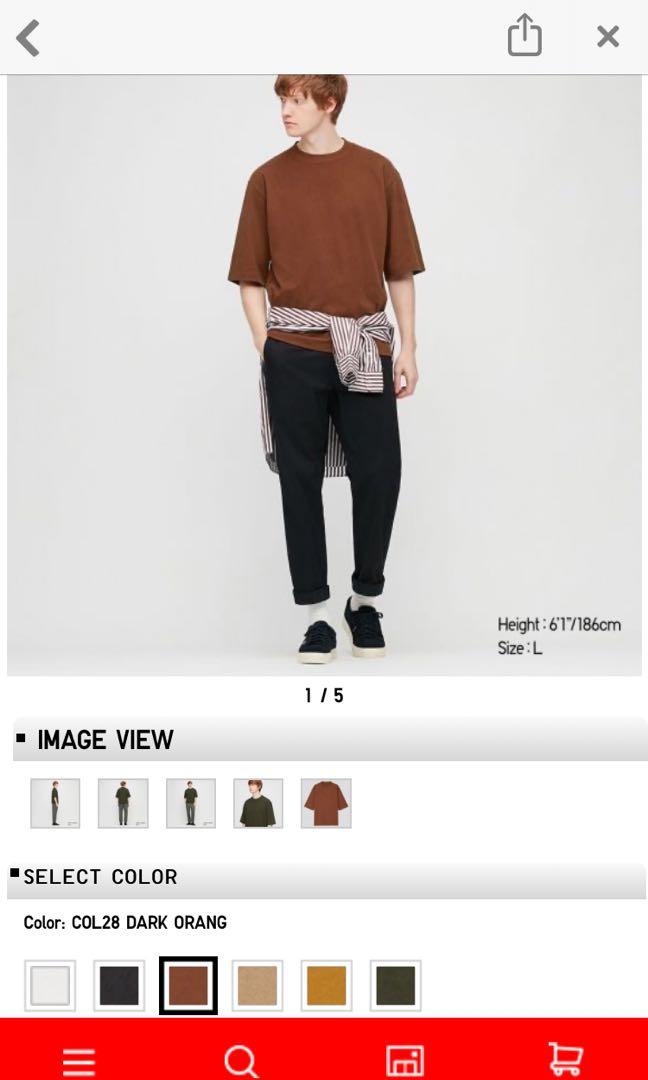This screenshot has width=648, height=1080.
Task: Go back using the top arrow
Action: [x=28, y=38]
